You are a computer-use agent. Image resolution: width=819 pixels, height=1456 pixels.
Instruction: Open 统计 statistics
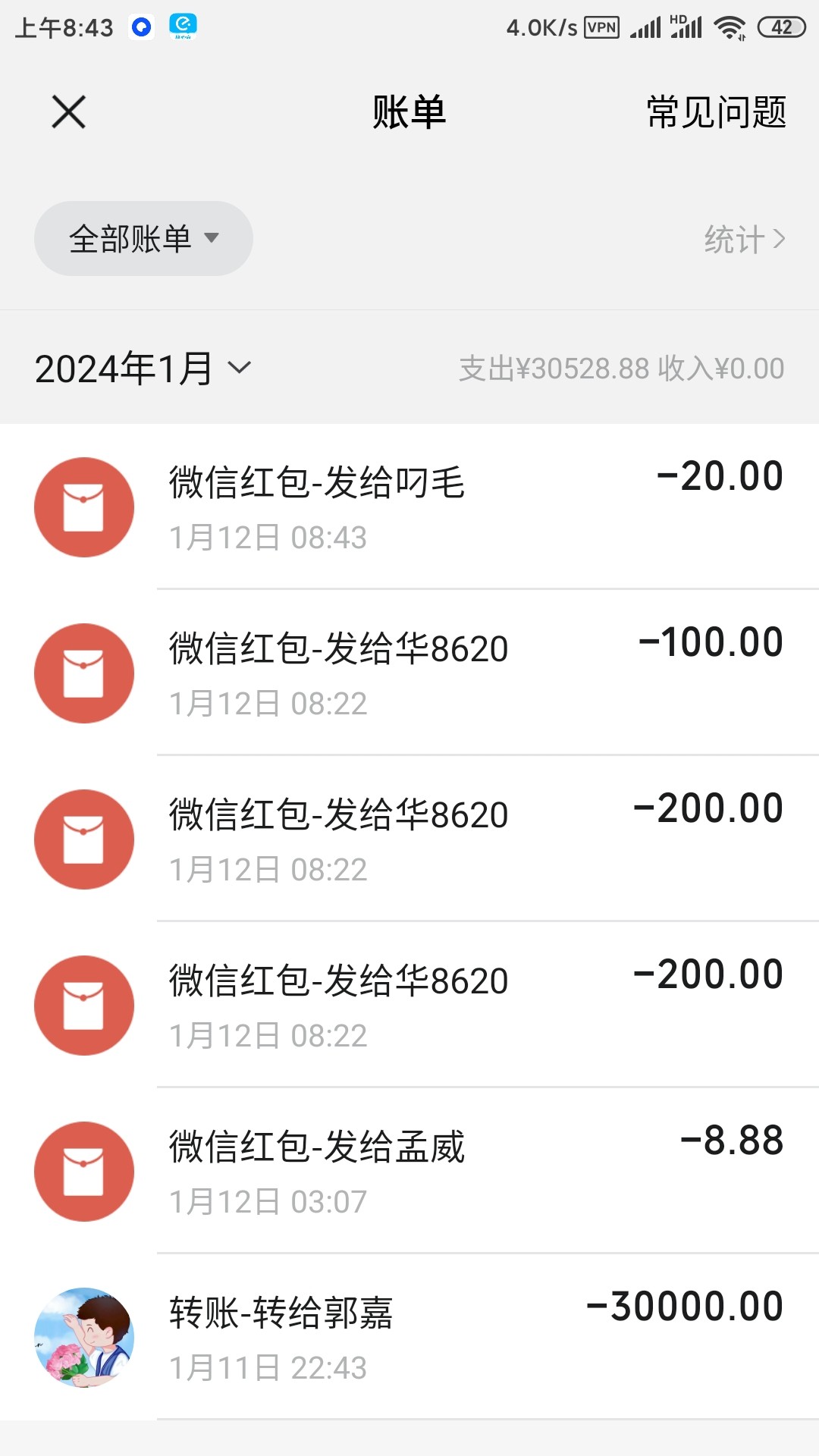tap(743, 240)
